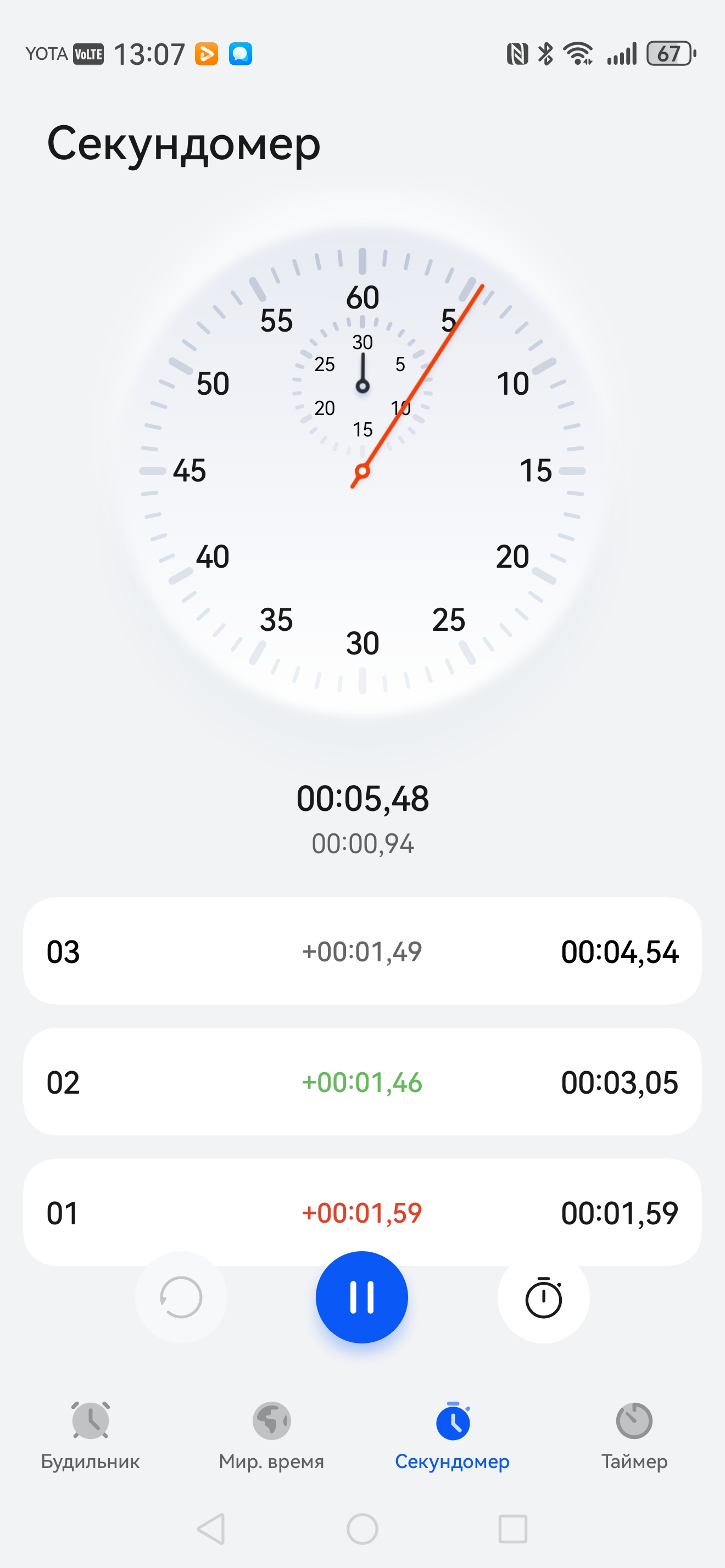Go to the home screen
Screen dimensions: 725x1568
(362, 1529)
